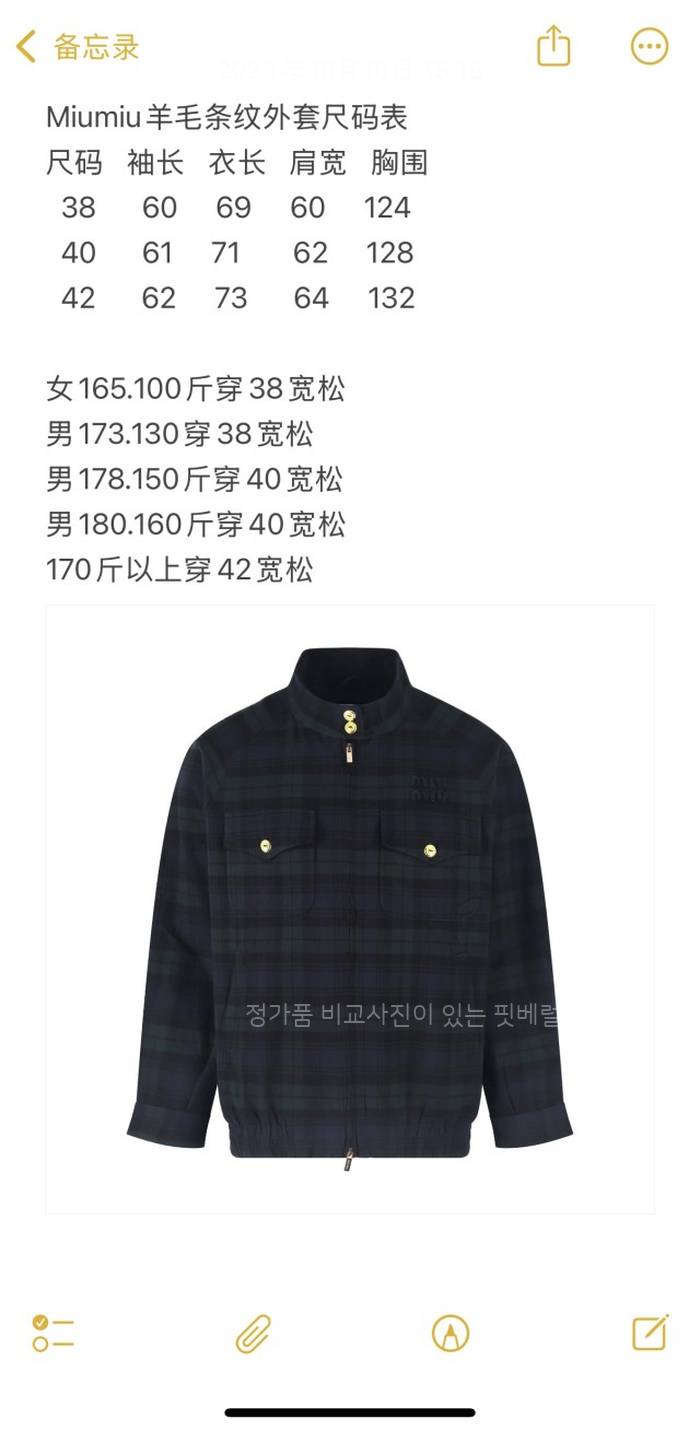Viewport: 700px width, 1431px height.
Task: Go back to the 备忘录 notes list
Action: pyautogui.click(x=76, y=47)
